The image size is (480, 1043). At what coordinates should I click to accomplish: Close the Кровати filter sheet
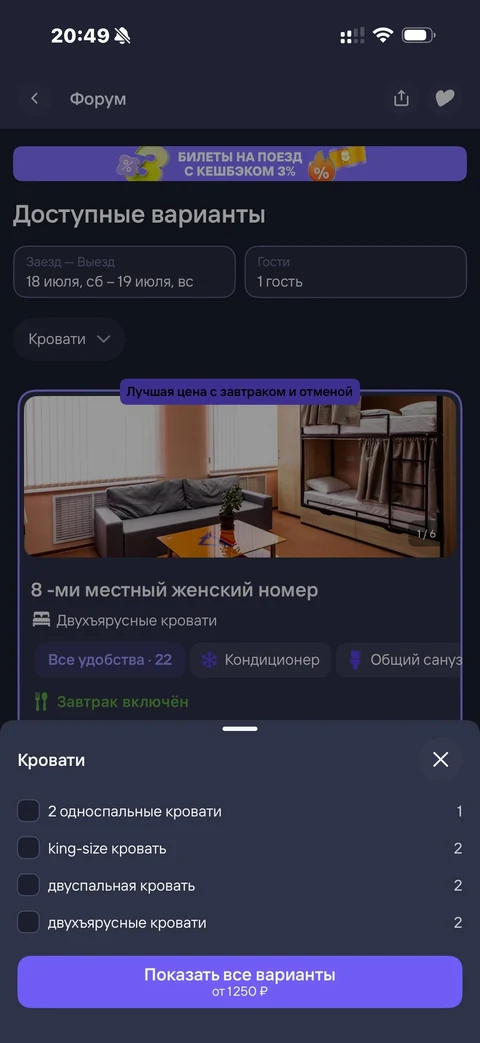pyautogui.click(x=440, y=760)
